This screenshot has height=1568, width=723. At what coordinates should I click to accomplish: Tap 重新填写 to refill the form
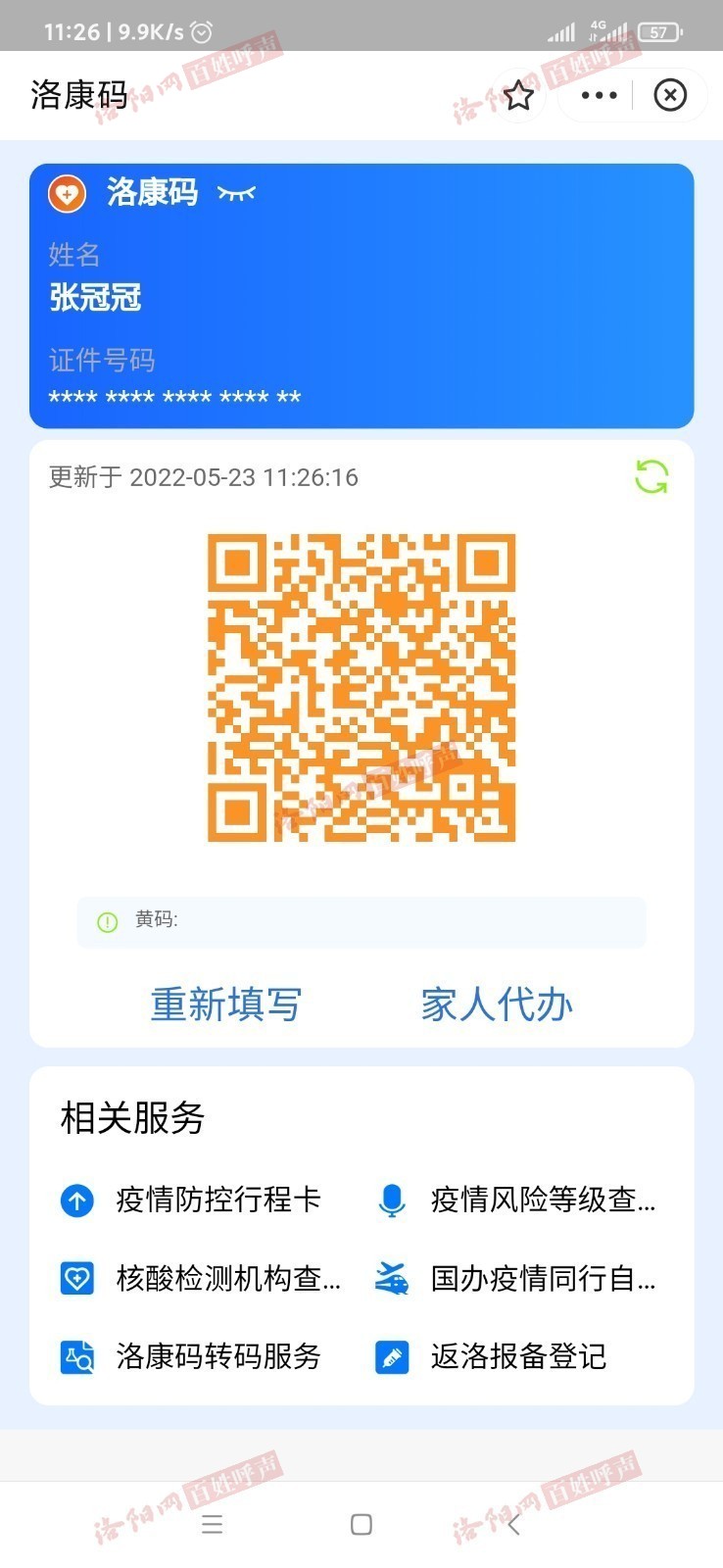pyautogui.click(x=226, y=1004)
